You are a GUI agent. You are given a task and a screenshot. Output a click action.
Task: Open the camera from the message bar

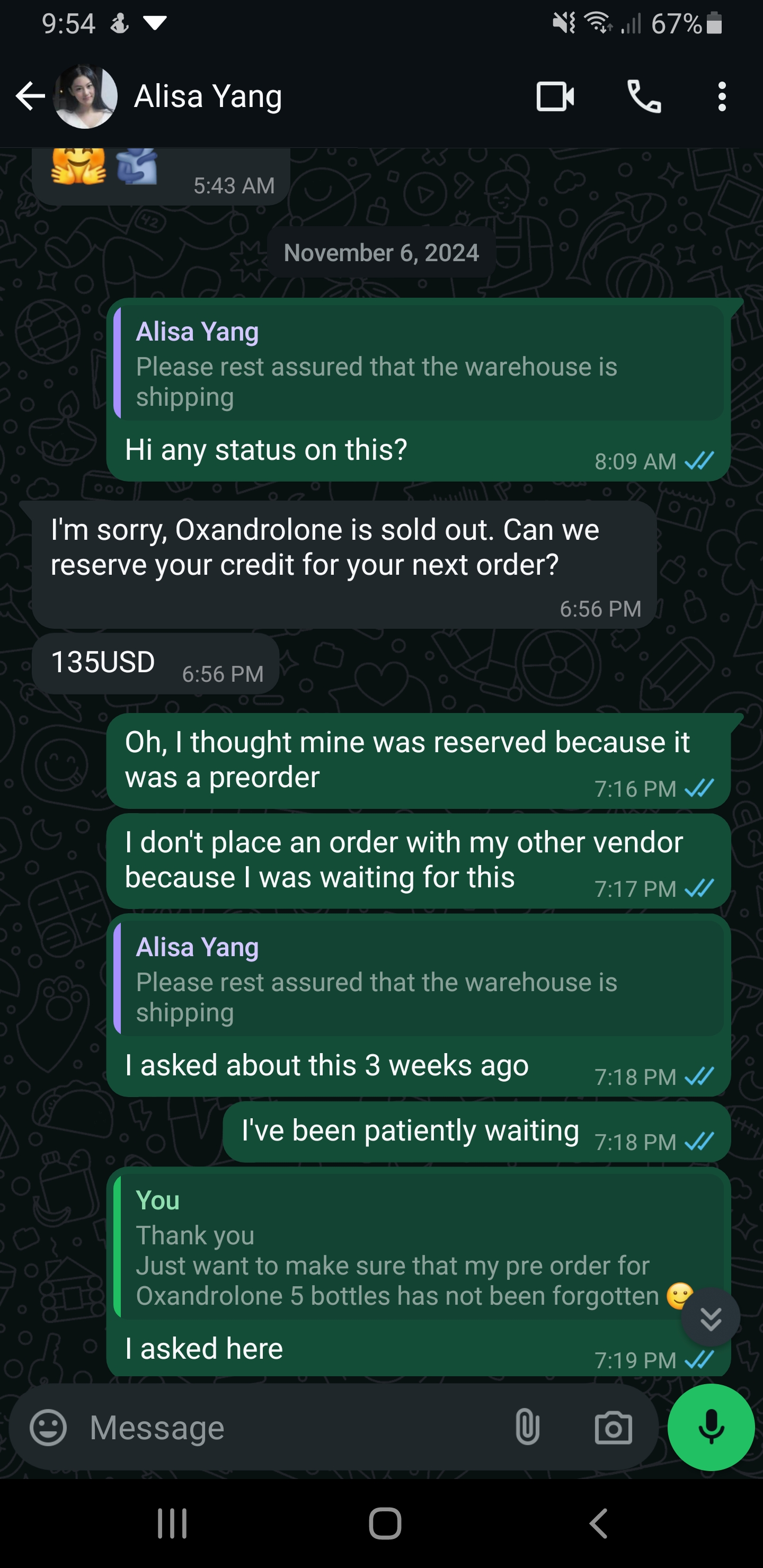tap(613, 1428)
